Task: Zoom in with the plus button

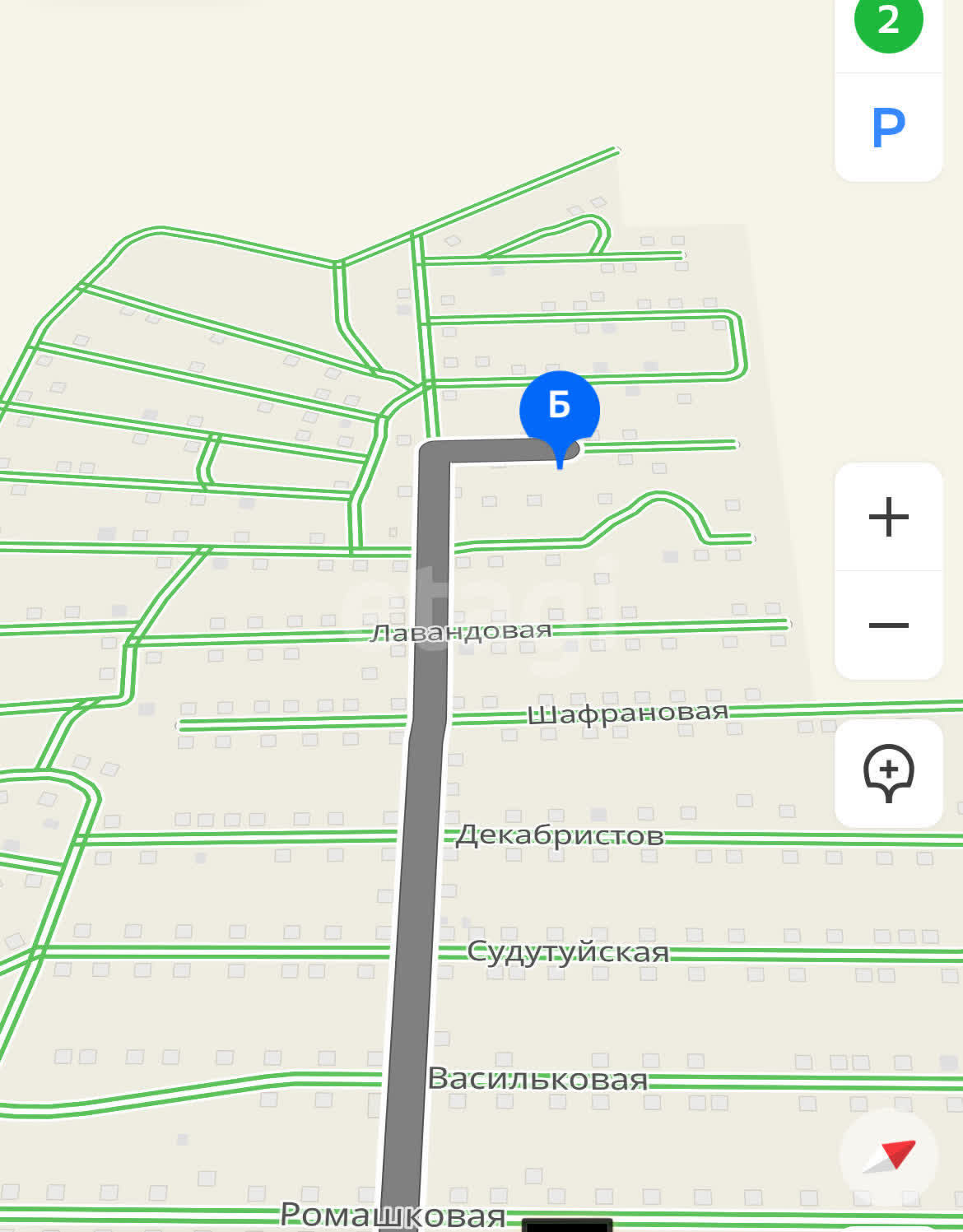Action: pos(888,518)
